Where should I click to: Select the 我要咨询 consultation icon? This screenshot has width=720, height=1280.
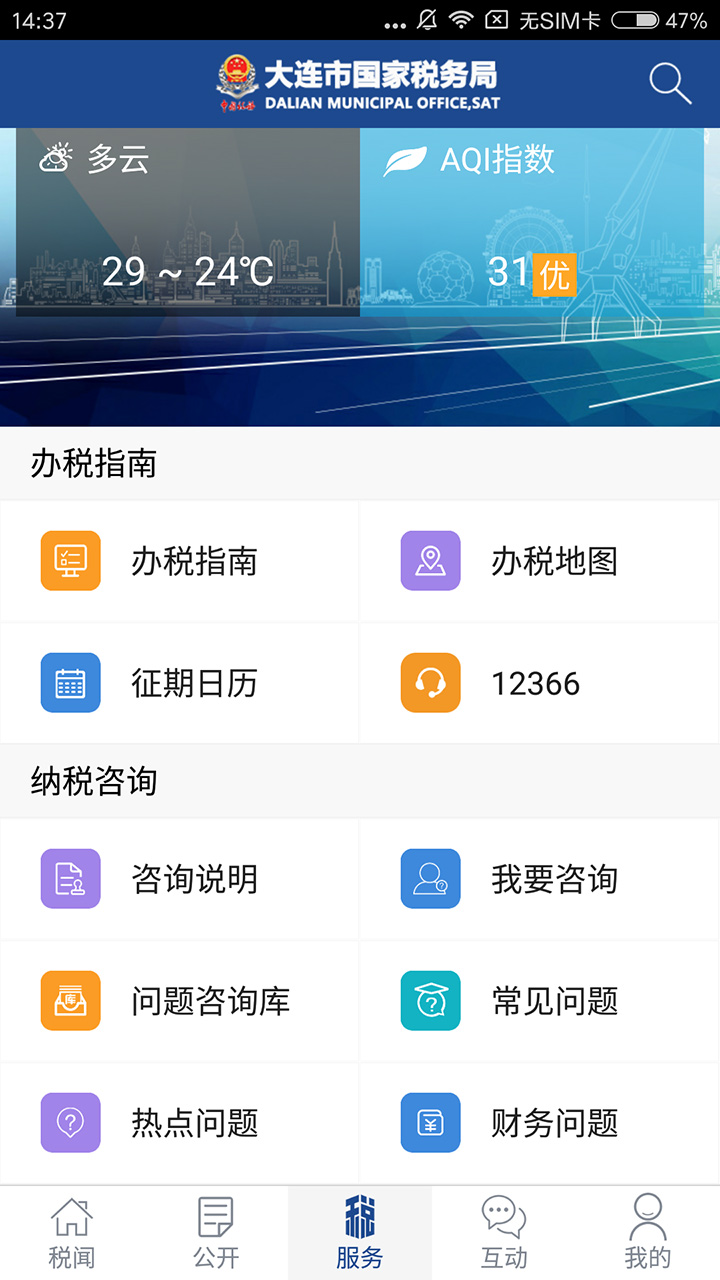(x=429, y=879)
